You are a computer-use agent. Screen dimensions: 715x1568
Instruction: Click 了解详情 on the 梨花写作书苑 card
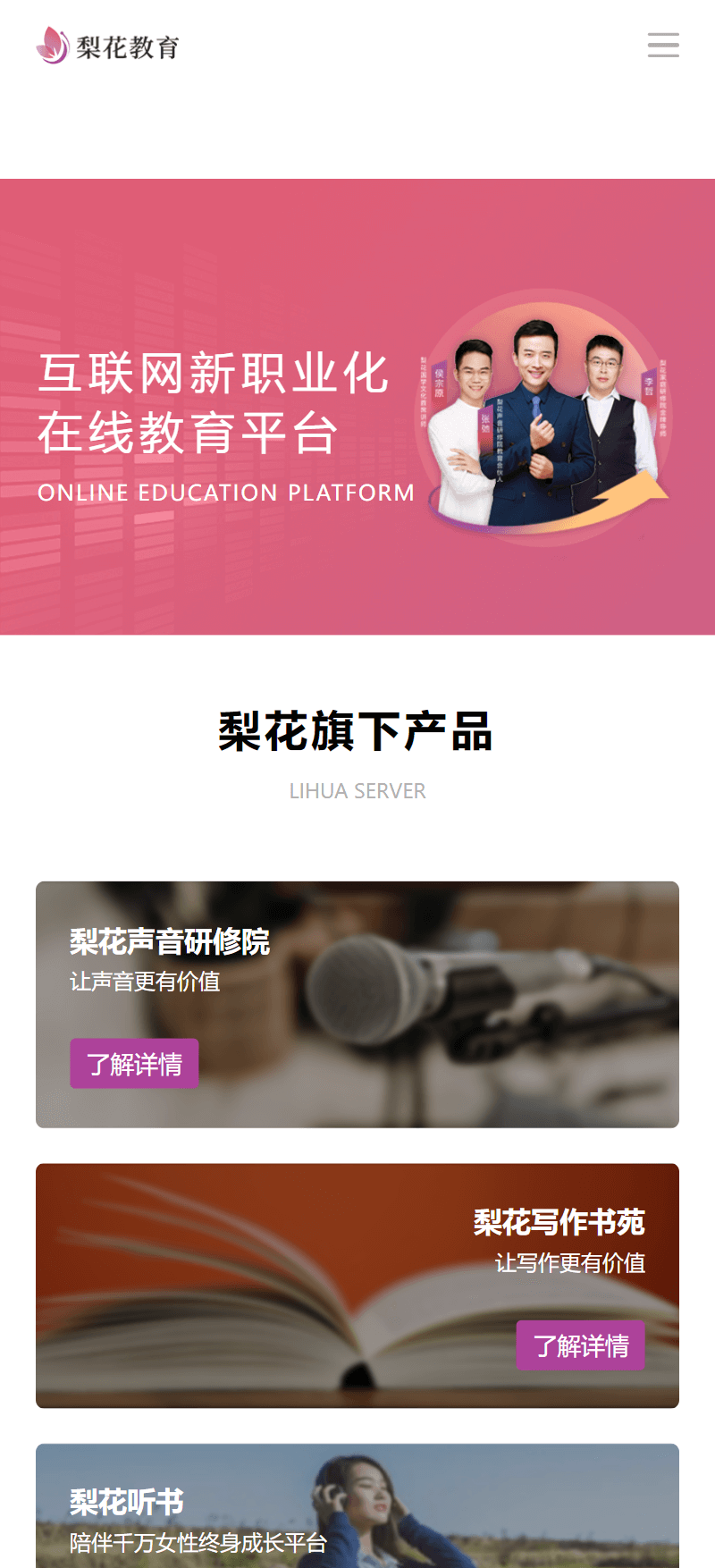point(581,1345)
